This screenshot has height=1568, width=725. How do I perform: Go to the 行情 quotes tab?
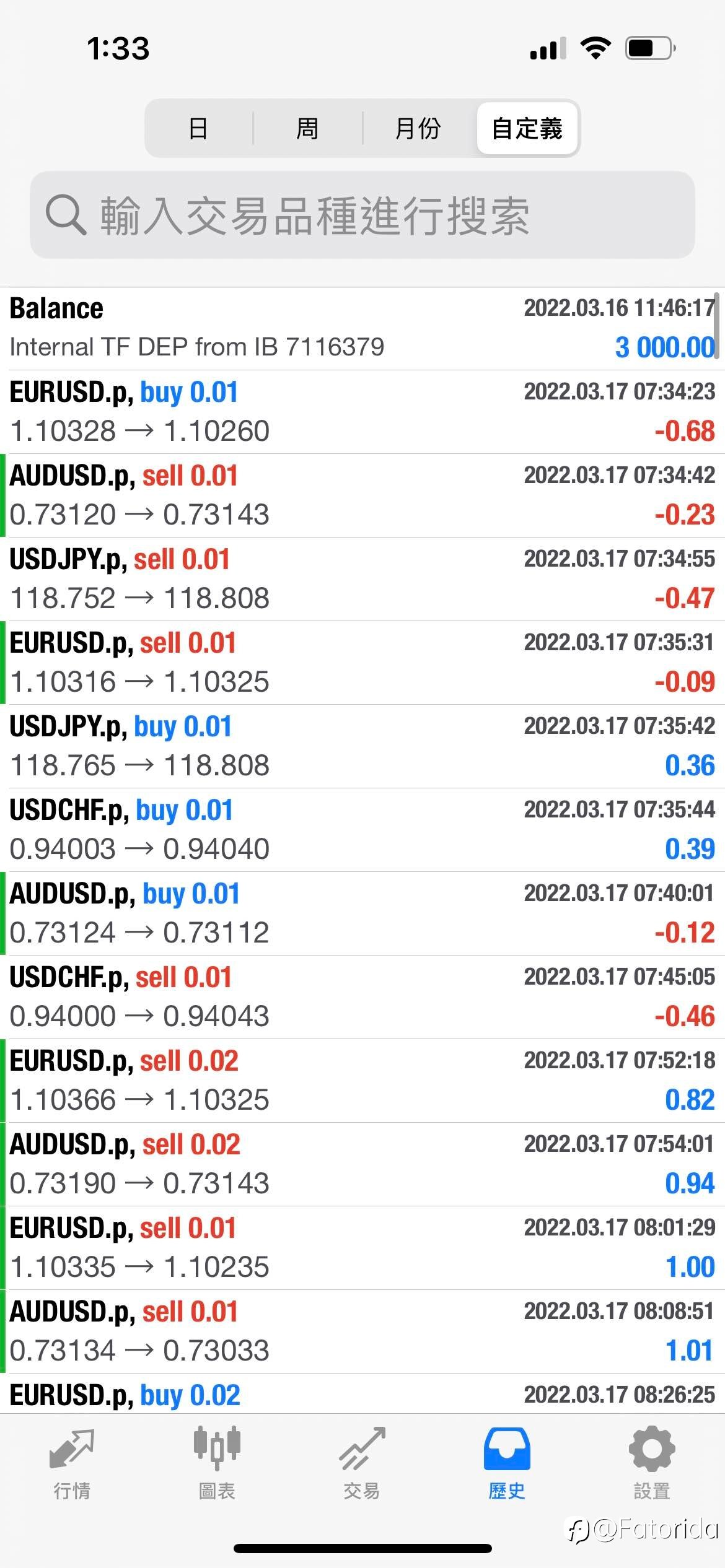[72, 1464]
